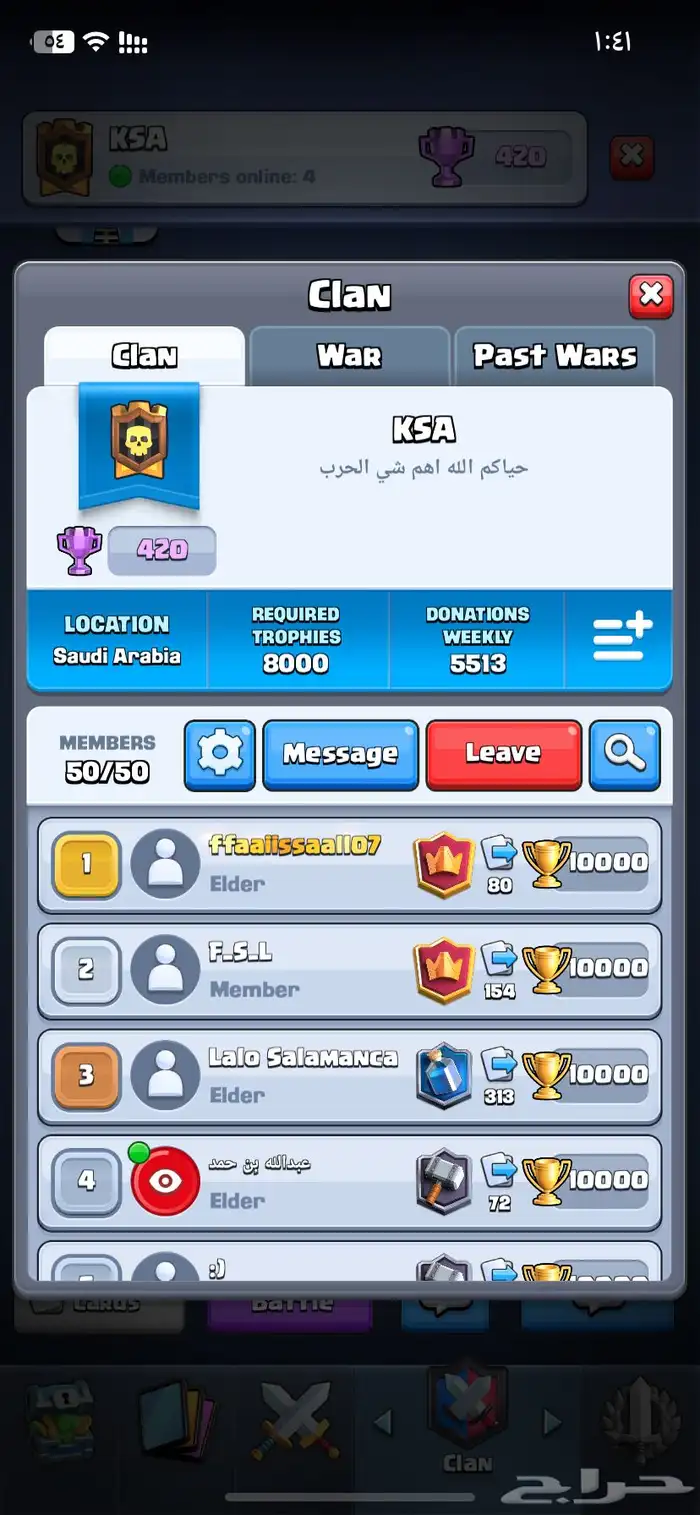
Task: Leave the KSA clan
Action: click(x=503, y=755)
